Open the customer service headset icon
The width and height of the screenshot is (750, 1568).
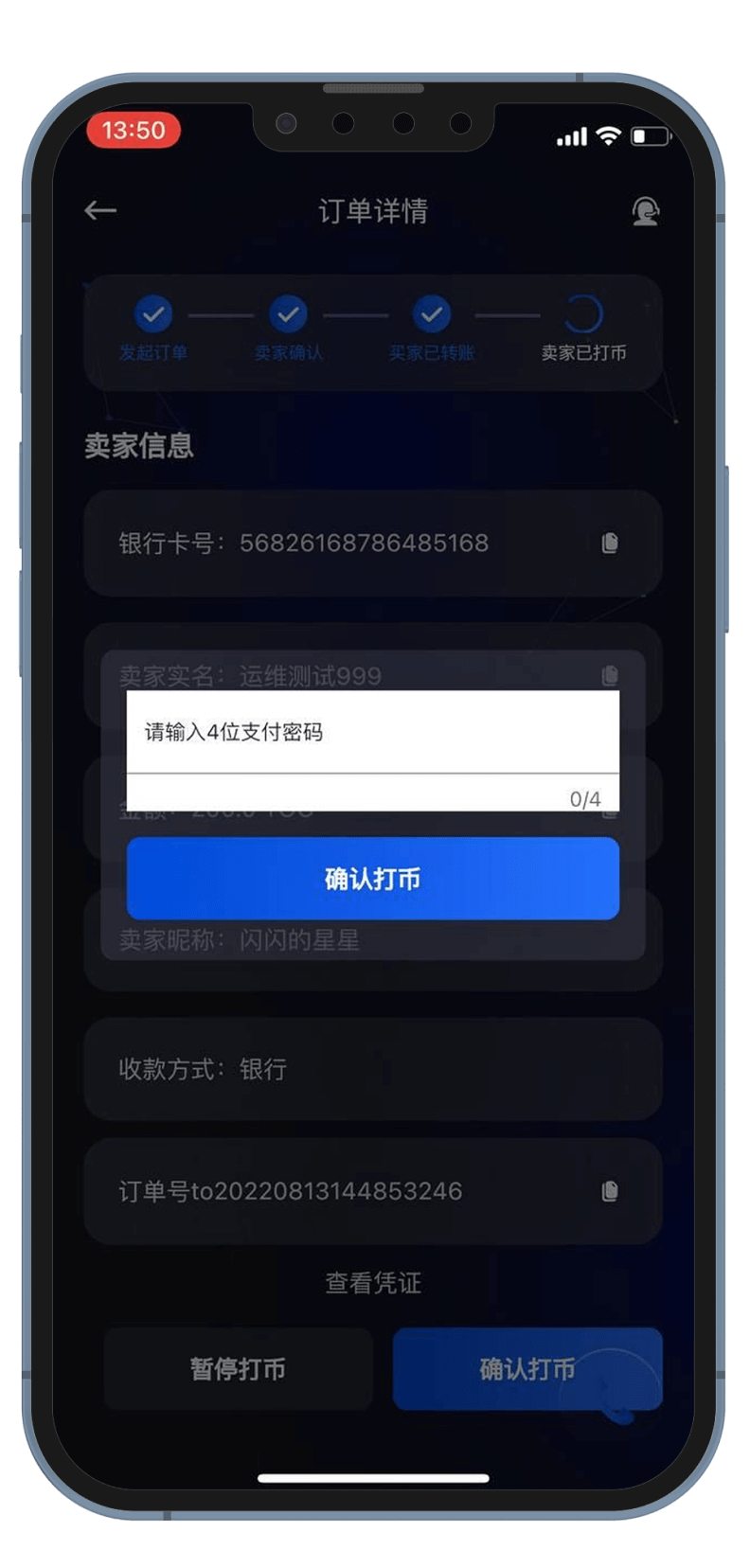coord(645,210)
